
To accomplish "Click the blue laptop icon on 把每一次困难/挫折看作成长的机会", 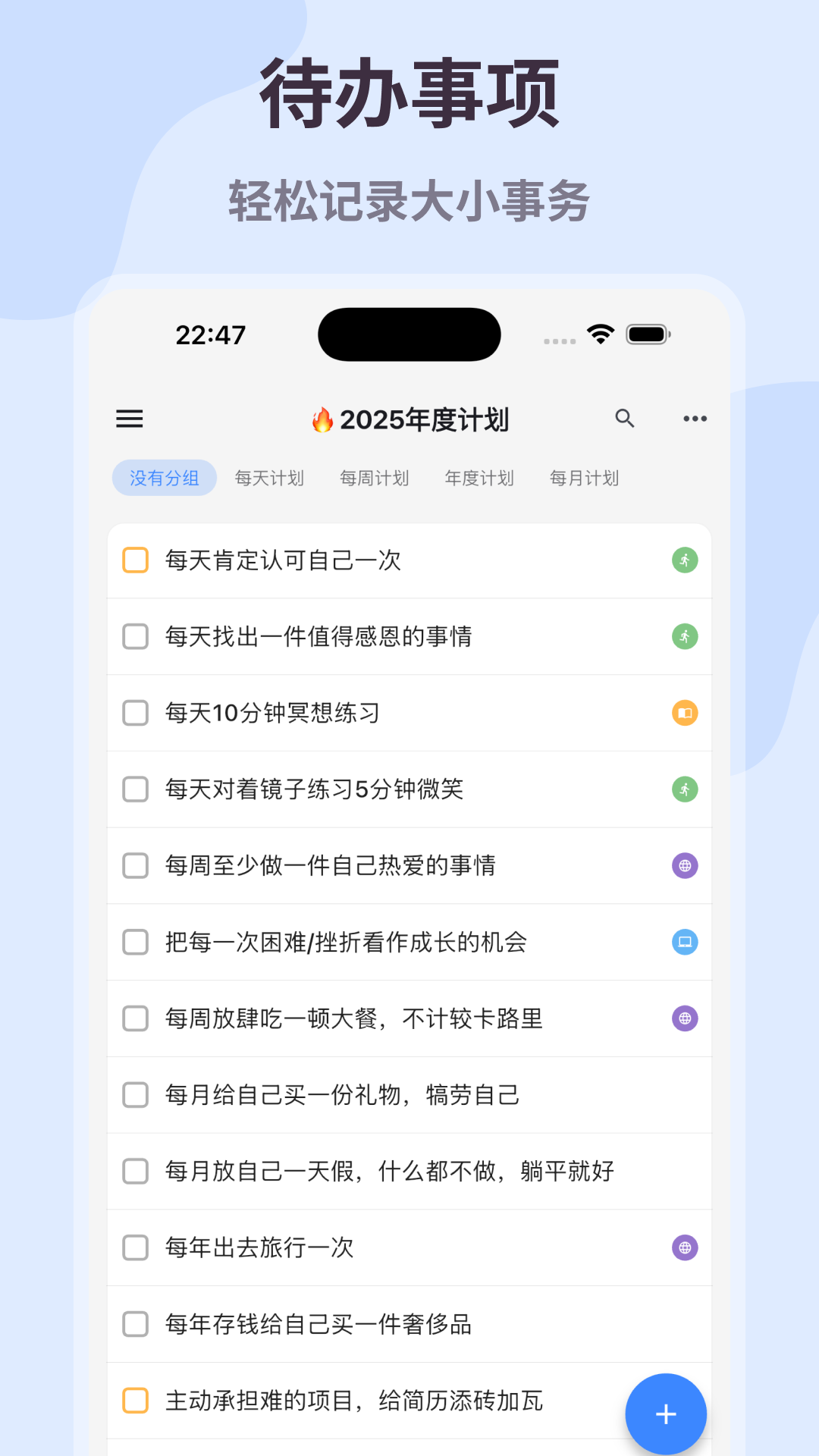I will pos(684,942).
